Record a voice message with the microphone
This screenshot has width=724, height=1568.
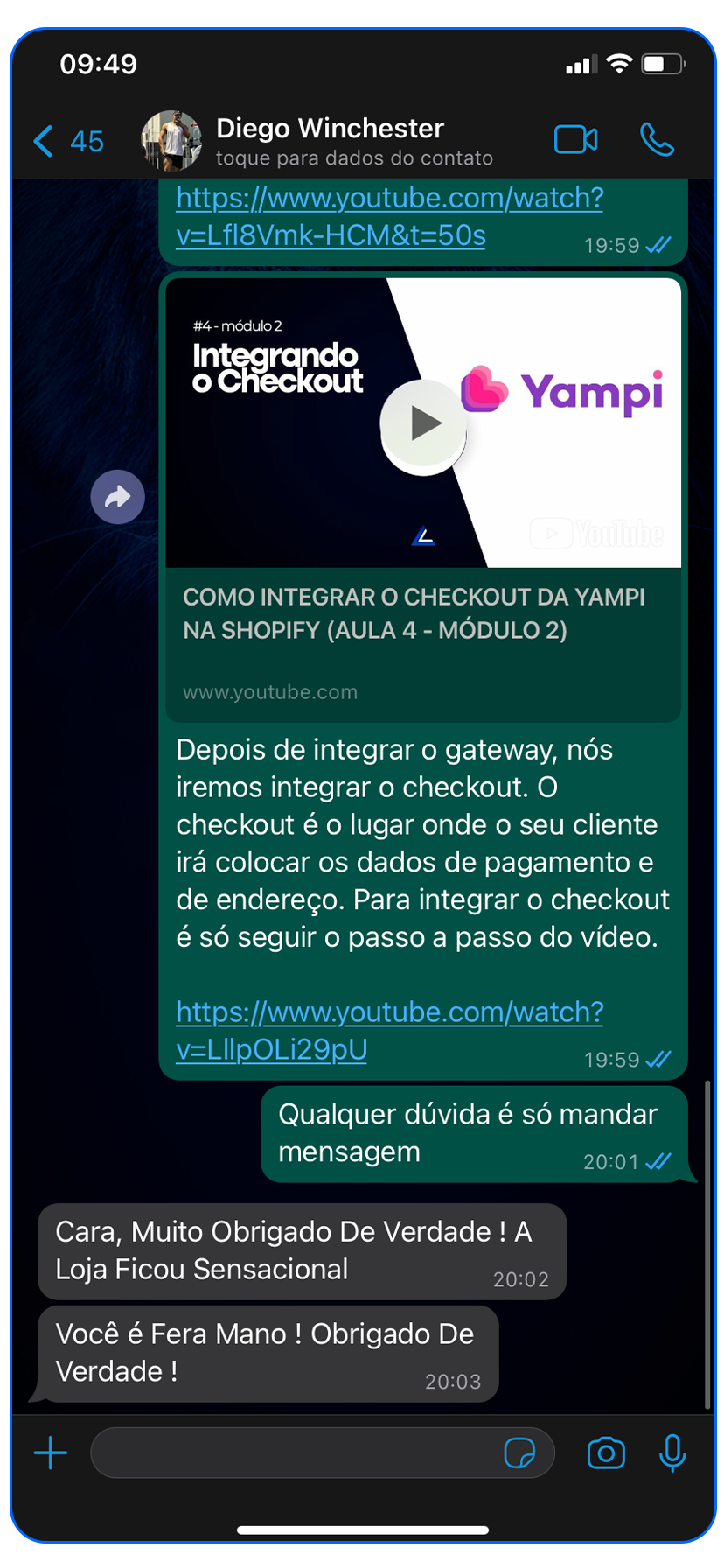pyautogui.click(x=672, y=1453)
